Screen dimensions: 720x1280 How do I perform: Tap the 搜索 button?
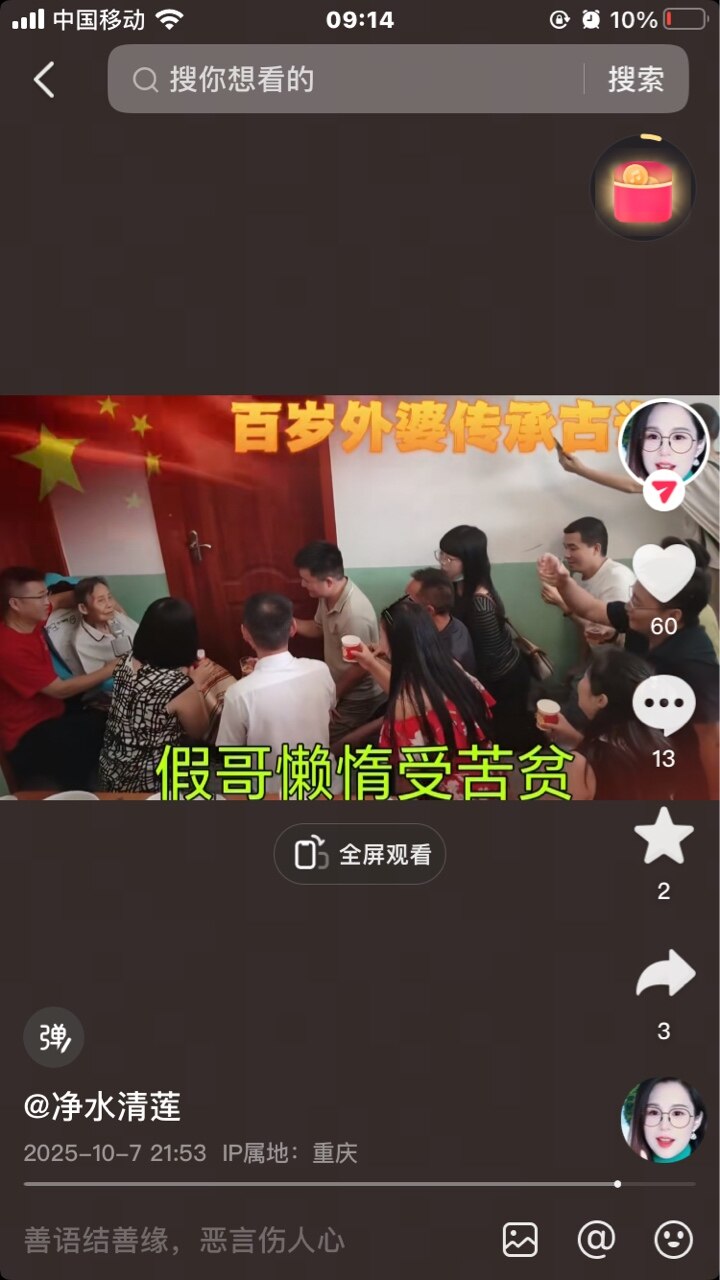636,80
